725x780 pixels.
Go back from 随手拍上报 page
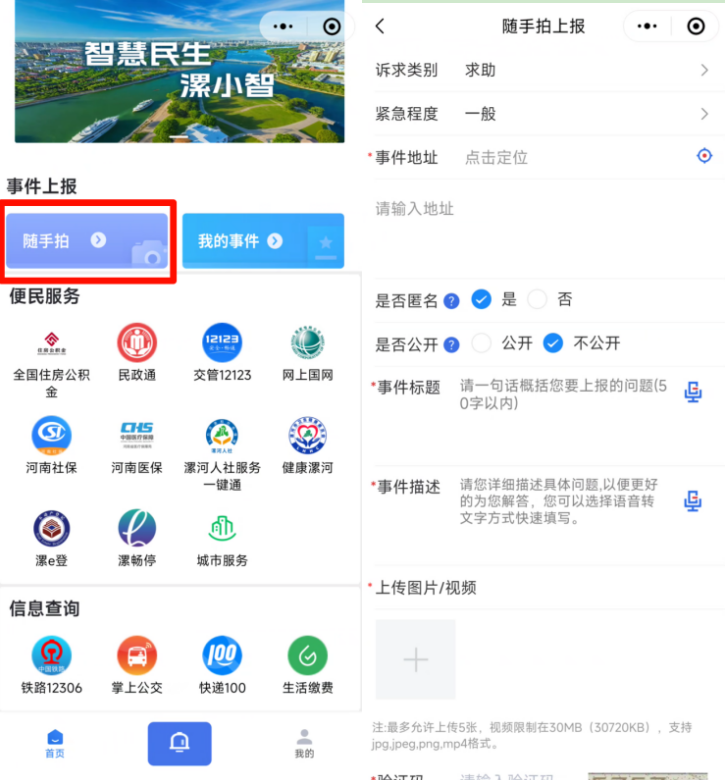coord(380,27)
